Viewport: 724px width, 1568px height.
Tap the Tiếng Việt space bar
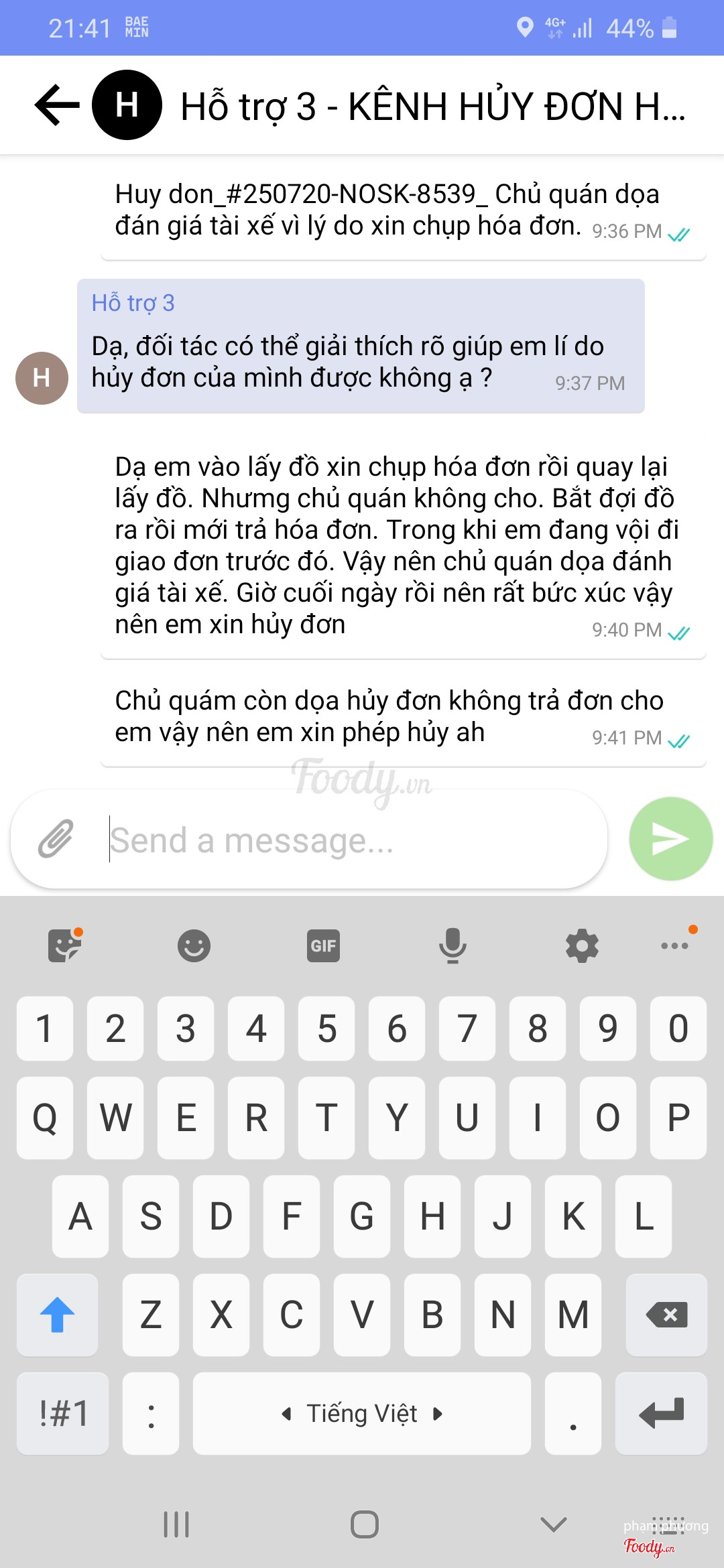point(362,1413)
